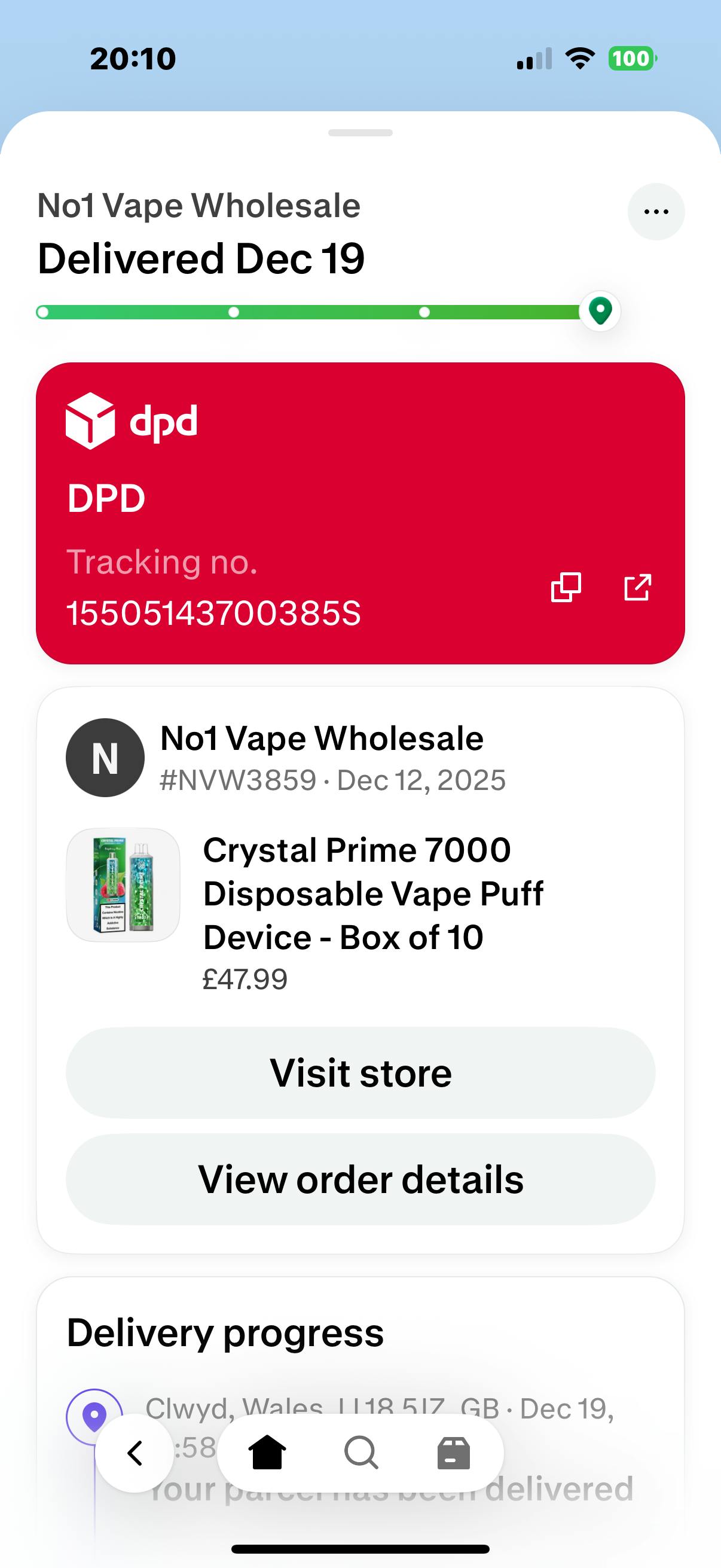
Task: Open the Search tab
Action: coord(361,1454)
